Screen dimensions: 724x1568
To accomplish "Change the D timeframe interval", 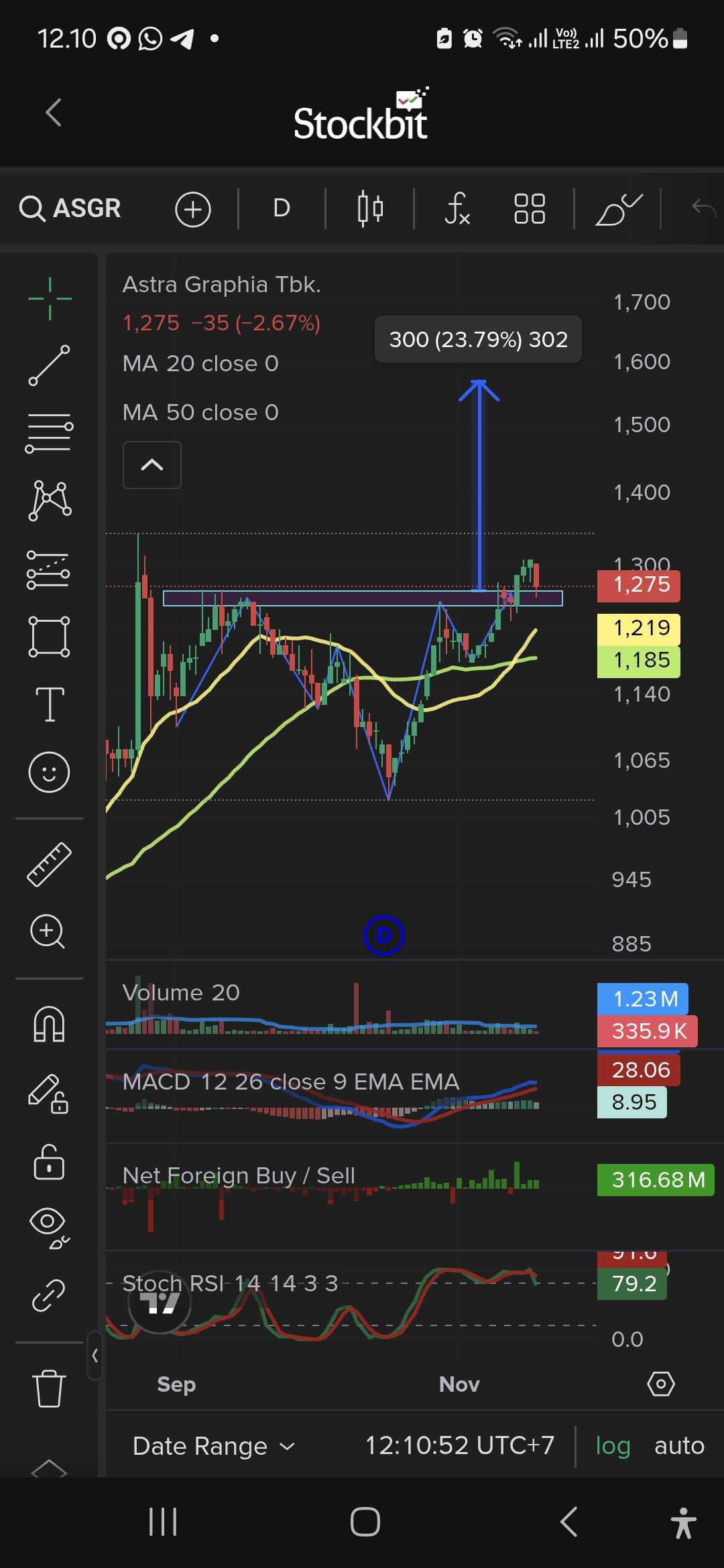I will pos(282,208).
